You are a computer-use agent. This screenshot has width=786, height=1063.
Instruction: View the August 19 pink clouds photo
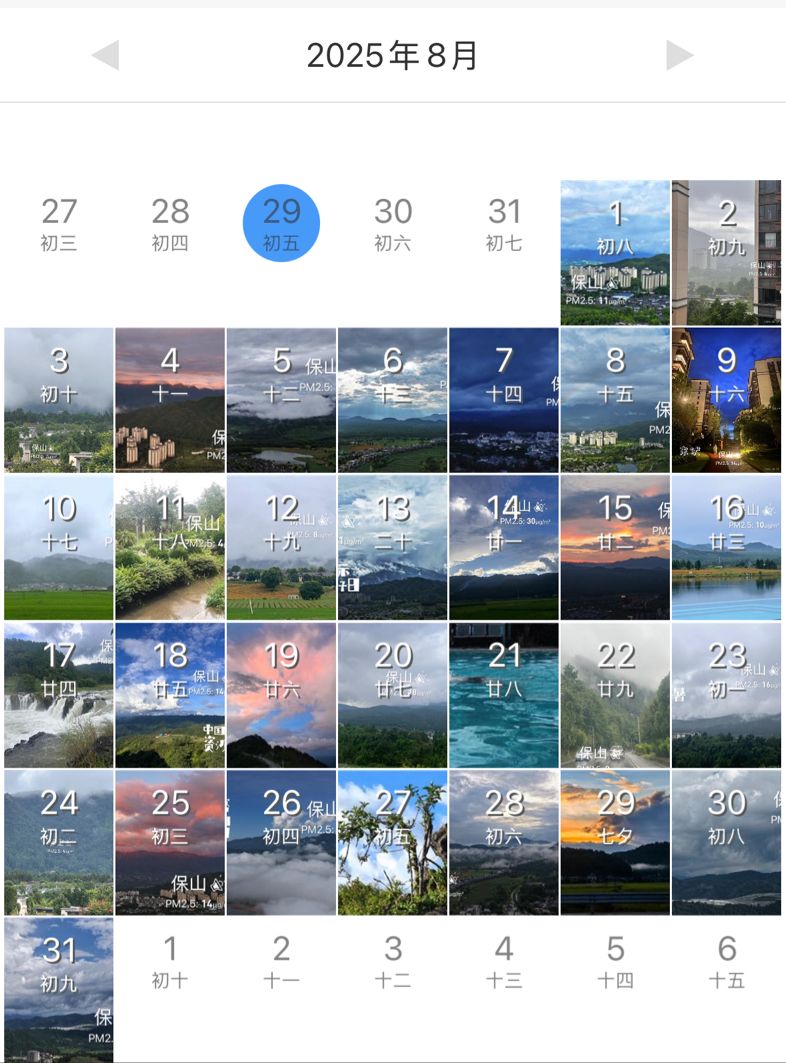click(x=281, y=694)
